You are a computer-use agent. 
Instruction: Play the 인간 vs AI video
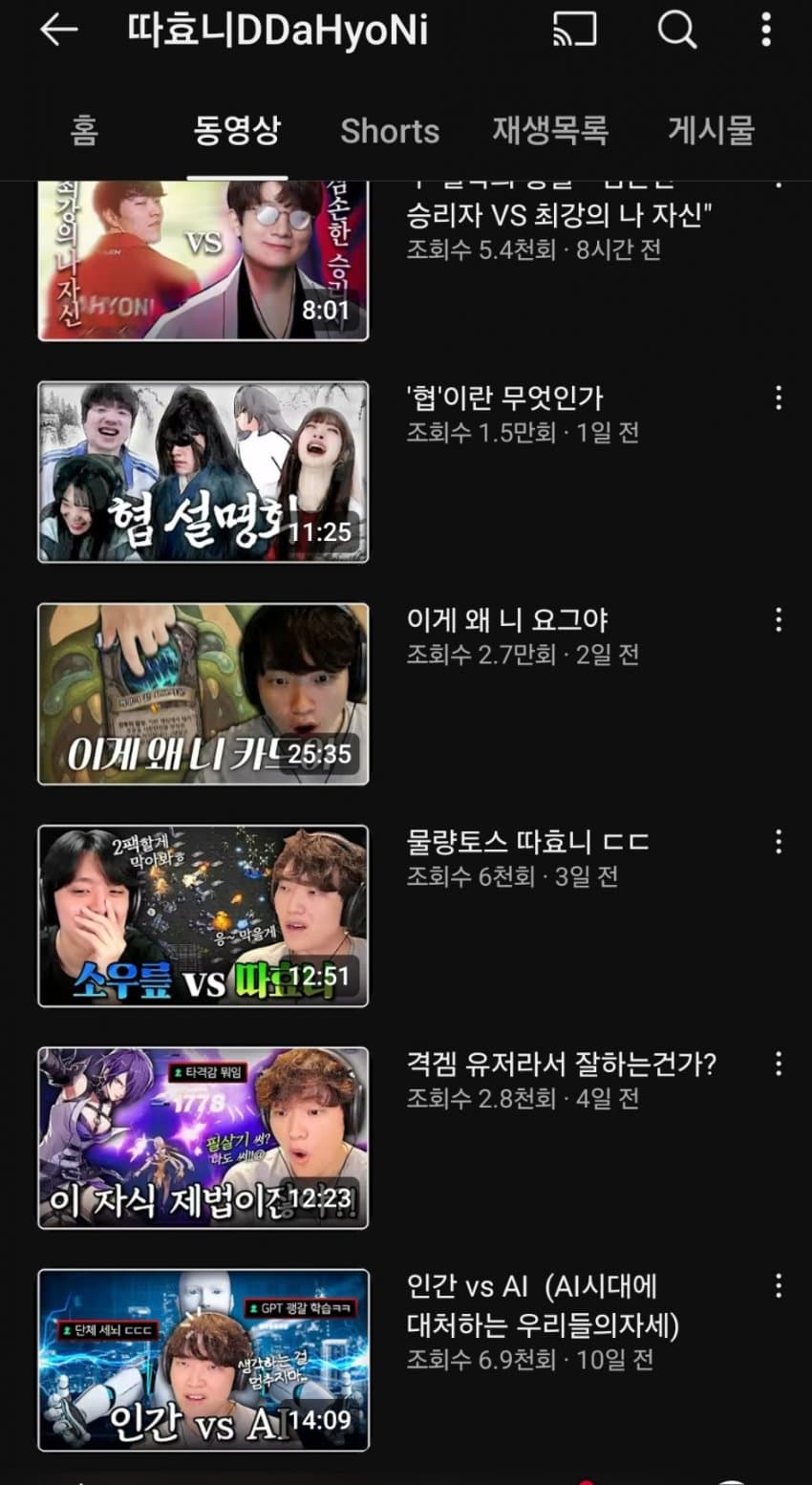[203, 1359]
